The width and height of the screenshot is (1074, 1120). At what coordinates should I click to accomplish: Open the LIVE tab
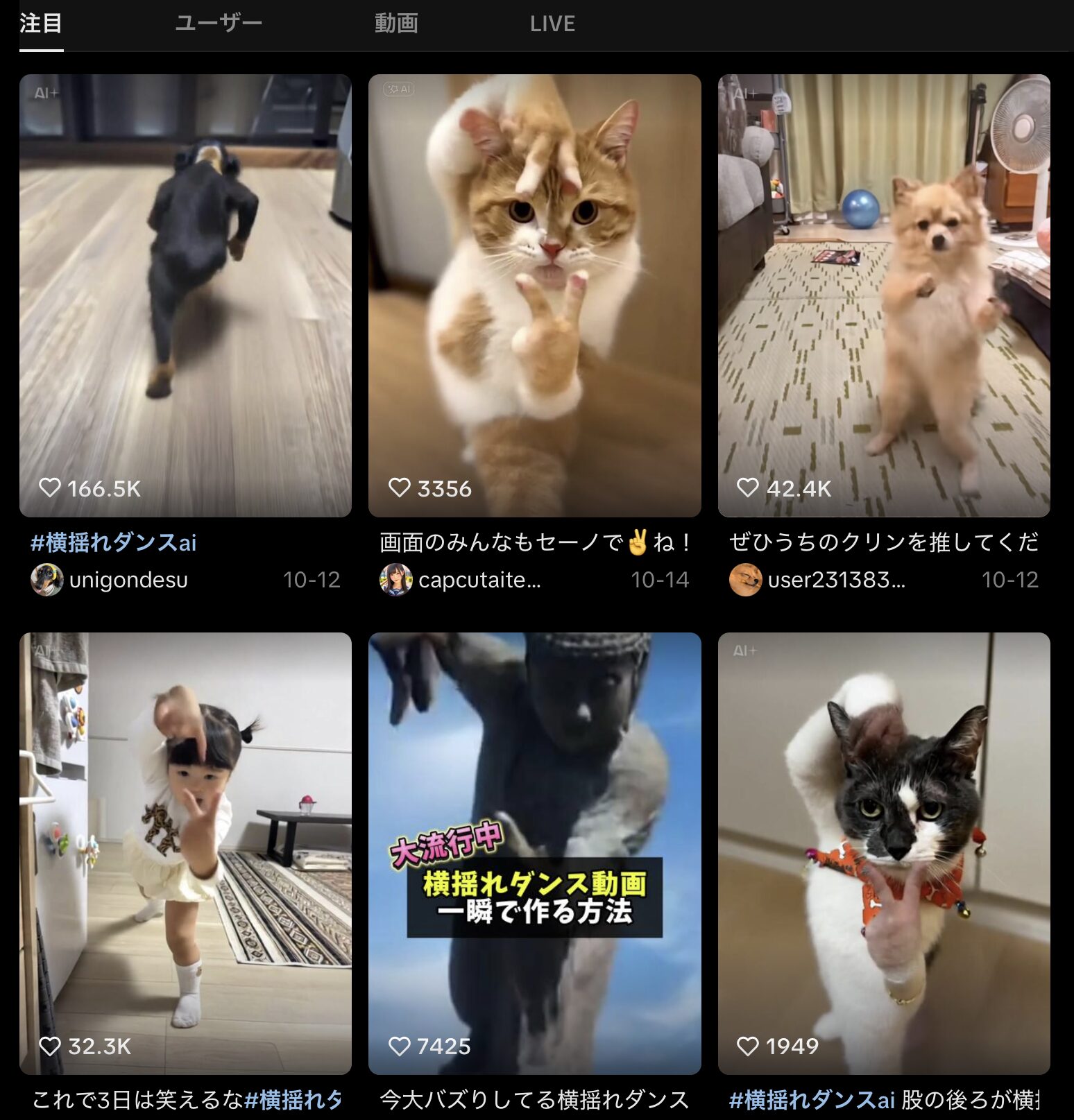click(552, 24)
